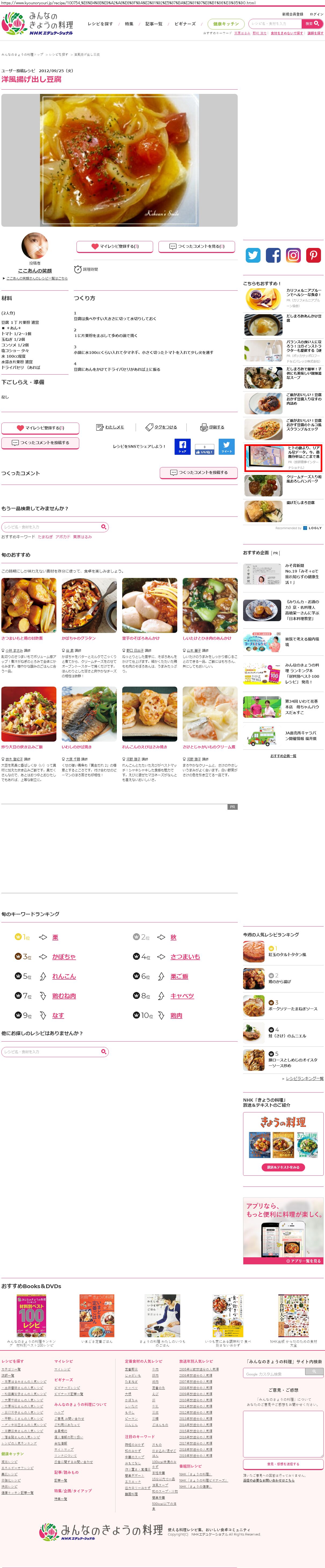Screen dimensions: 325x1568
Task: Select ログイン at the top right
Action: (316, 14)
